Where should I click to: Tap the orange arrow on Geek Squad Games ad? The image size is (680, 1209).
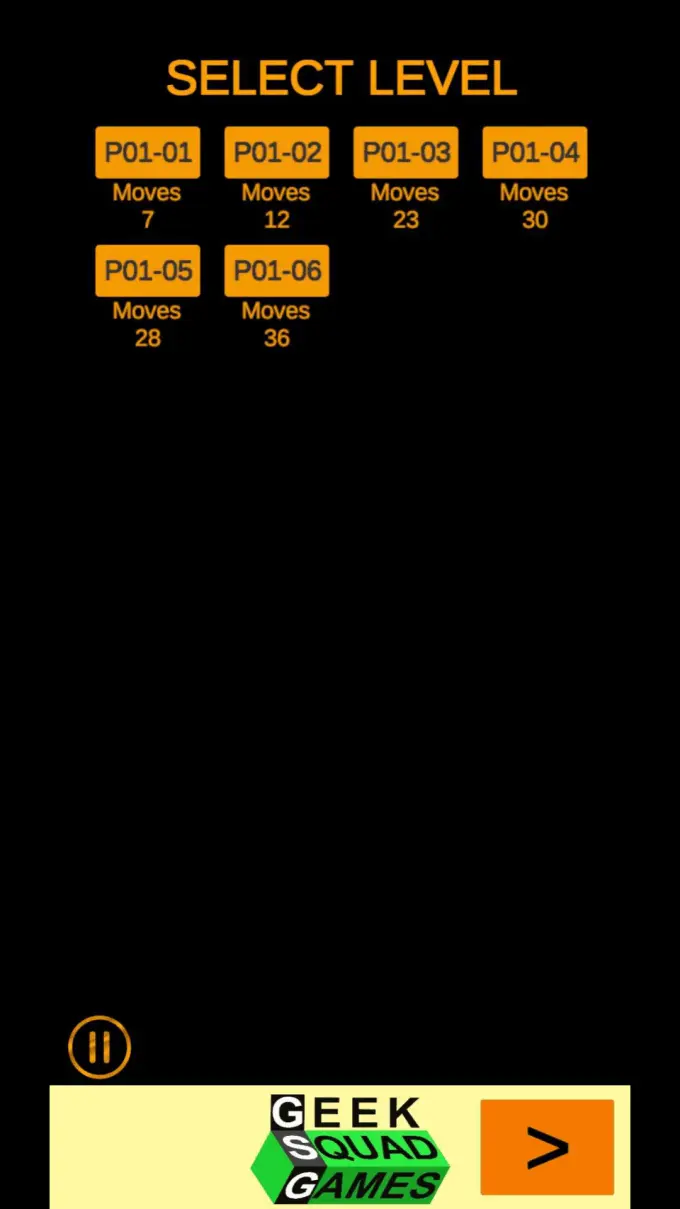[x=547, y=1147]
